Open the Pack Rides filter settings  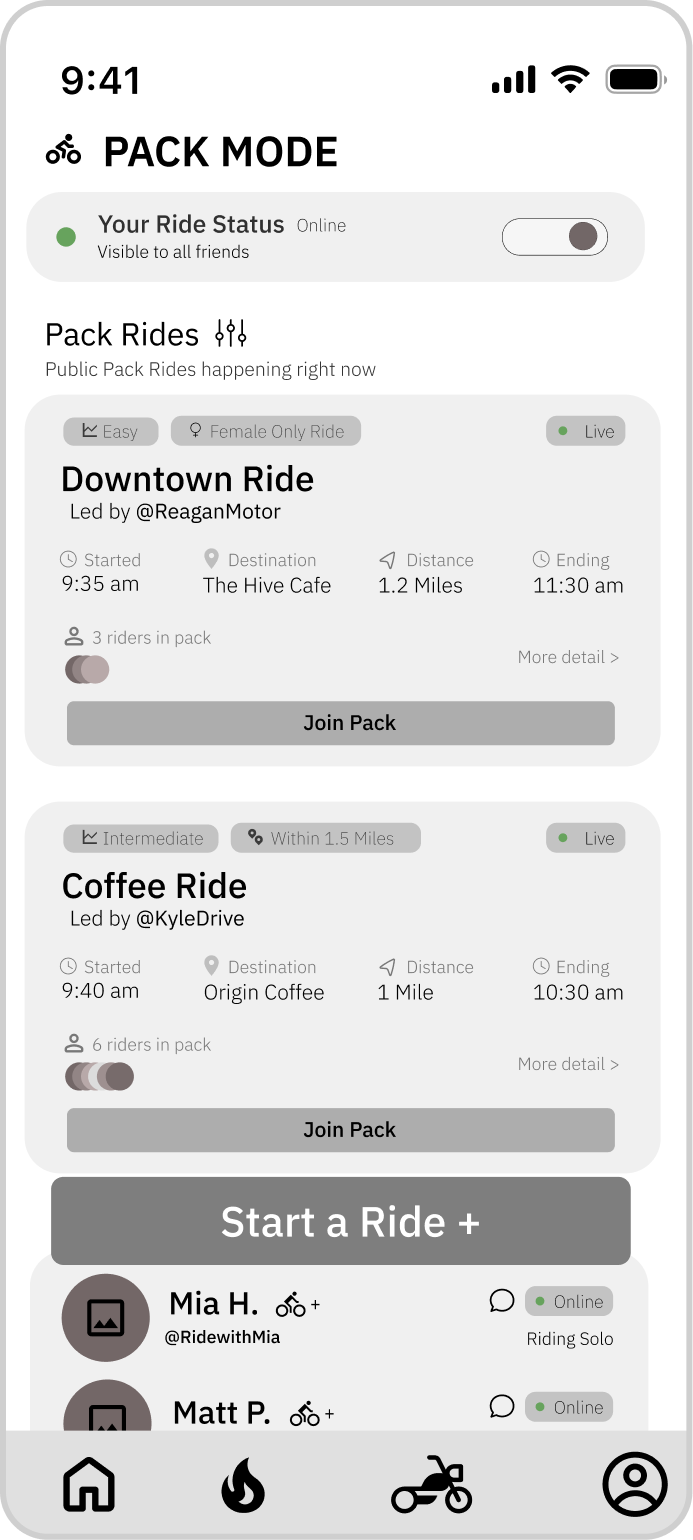[231, 333]
